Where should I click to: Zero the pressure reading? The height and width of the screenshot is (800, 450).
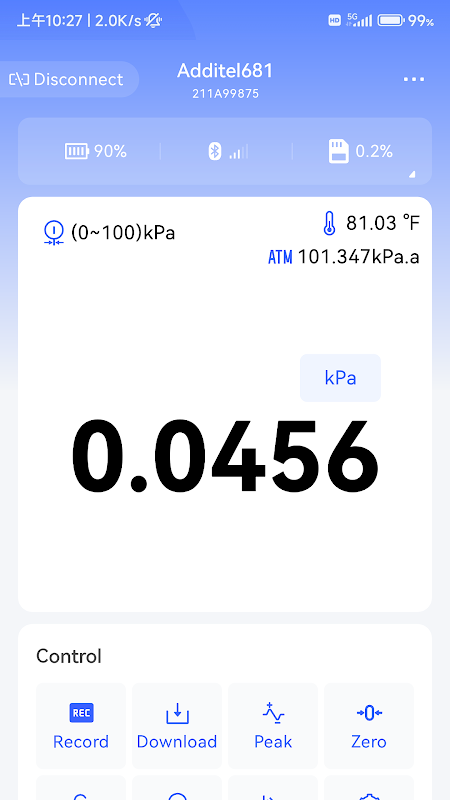369,726
